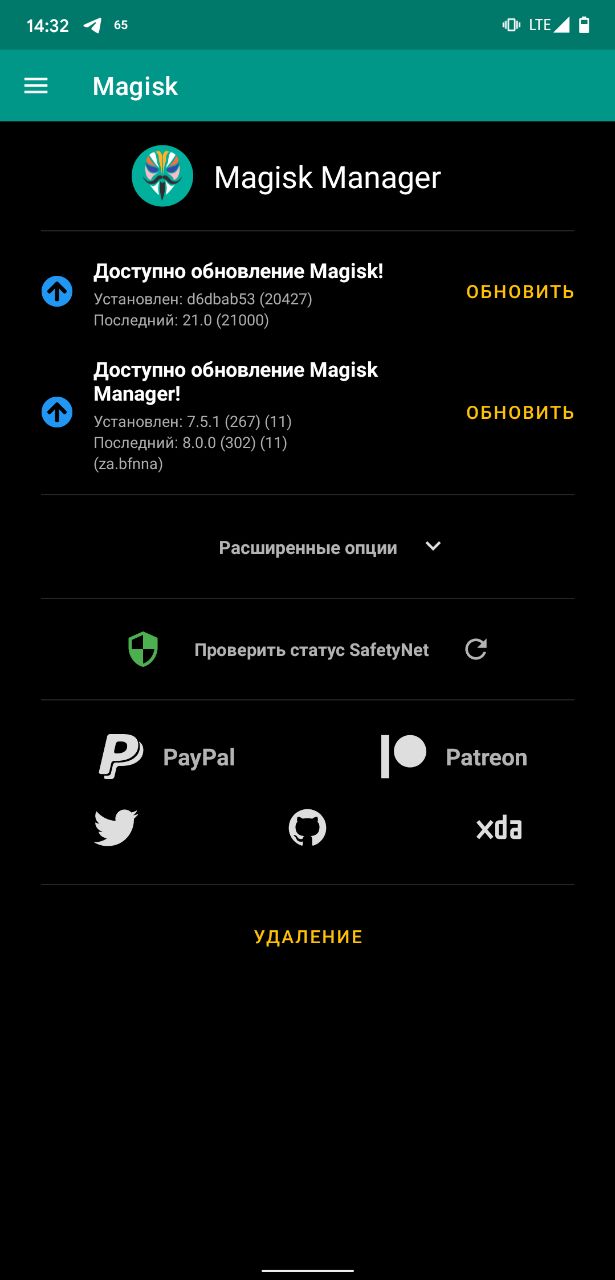This screenshot has height=1280, width=615.
Task: Open the Twitter icon link
Action: click(116, 828)
